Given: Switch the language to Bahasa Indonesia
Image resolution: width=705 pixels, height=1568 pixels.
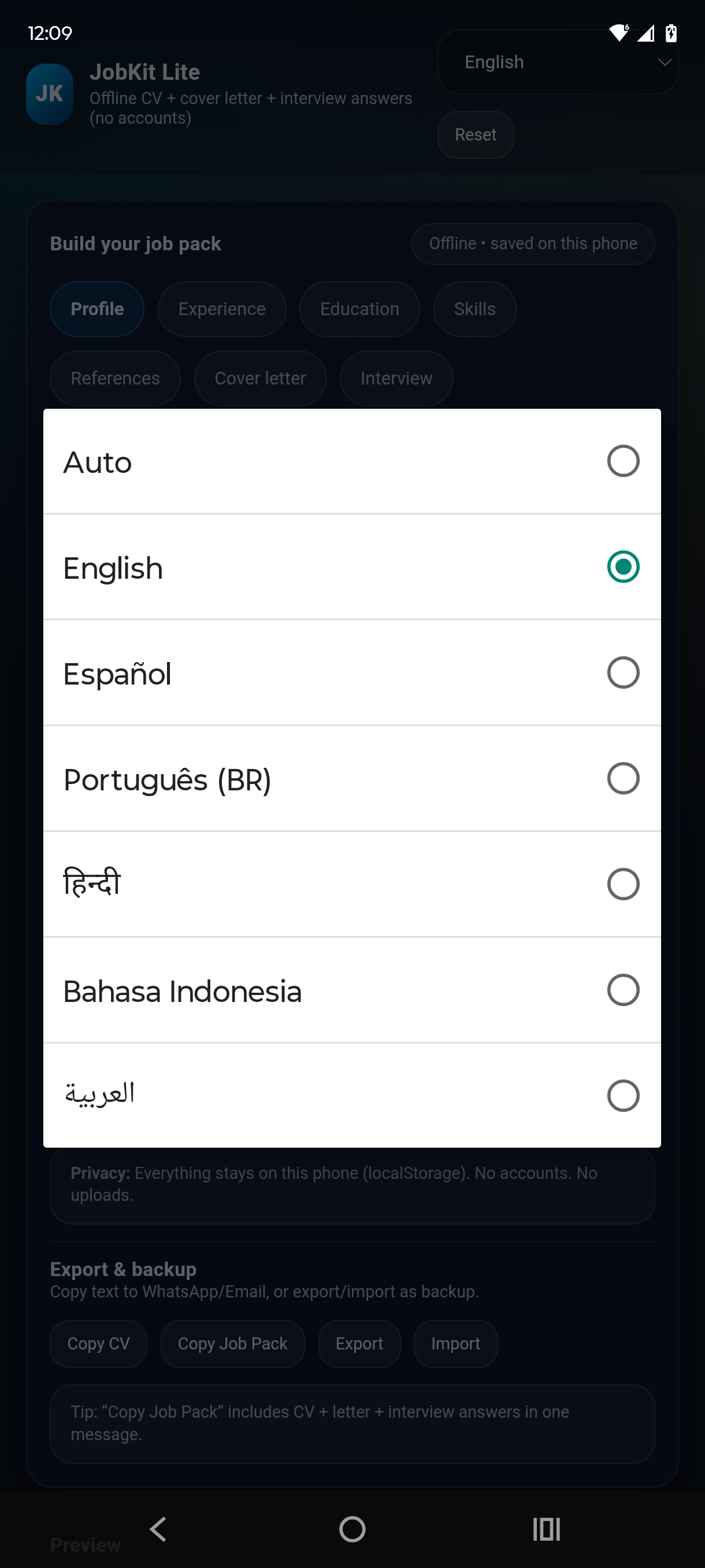Looking at the screenshot, I should point(351,990).
